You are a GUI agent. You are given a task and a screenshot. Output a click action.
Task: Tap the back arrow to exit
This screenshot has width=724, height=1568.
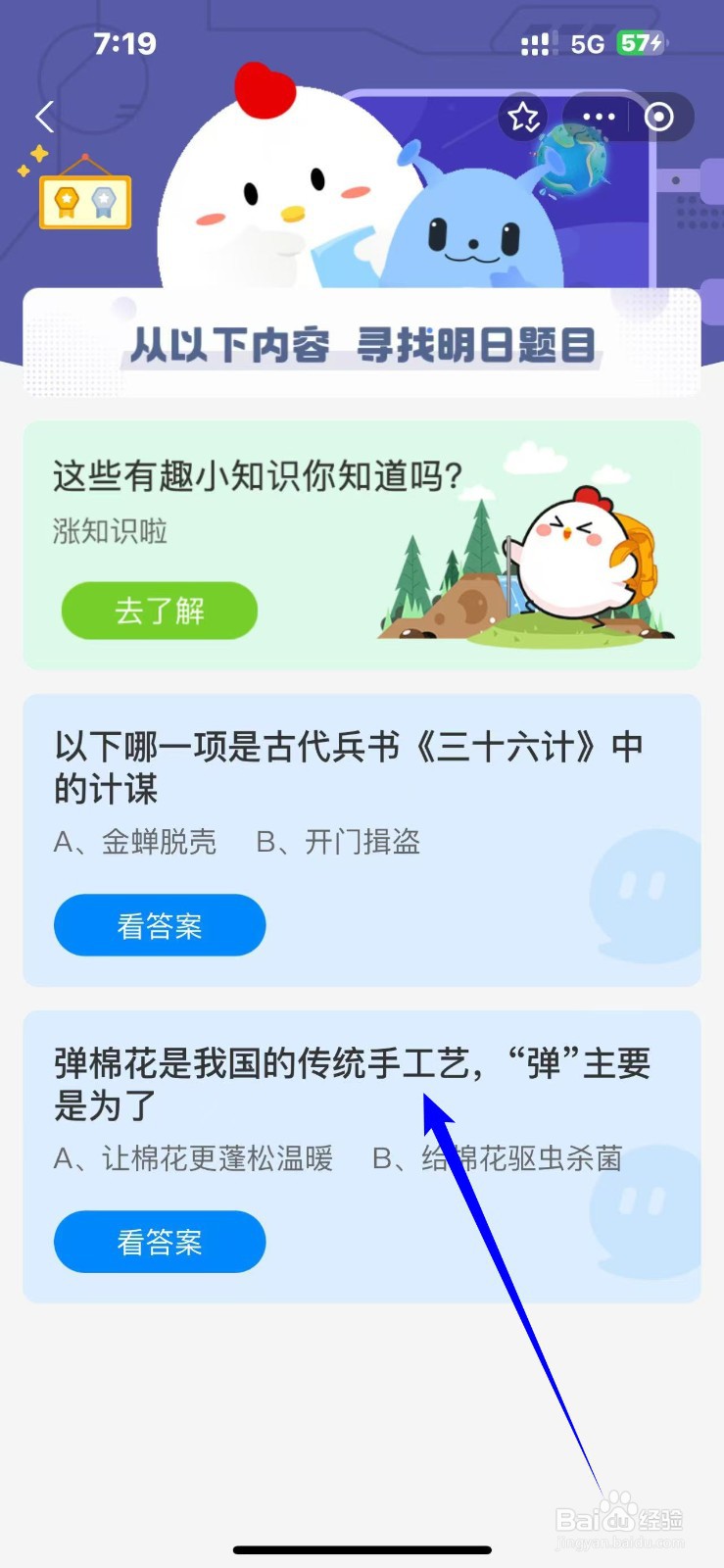pyautogui.click(x=43, y=117)
